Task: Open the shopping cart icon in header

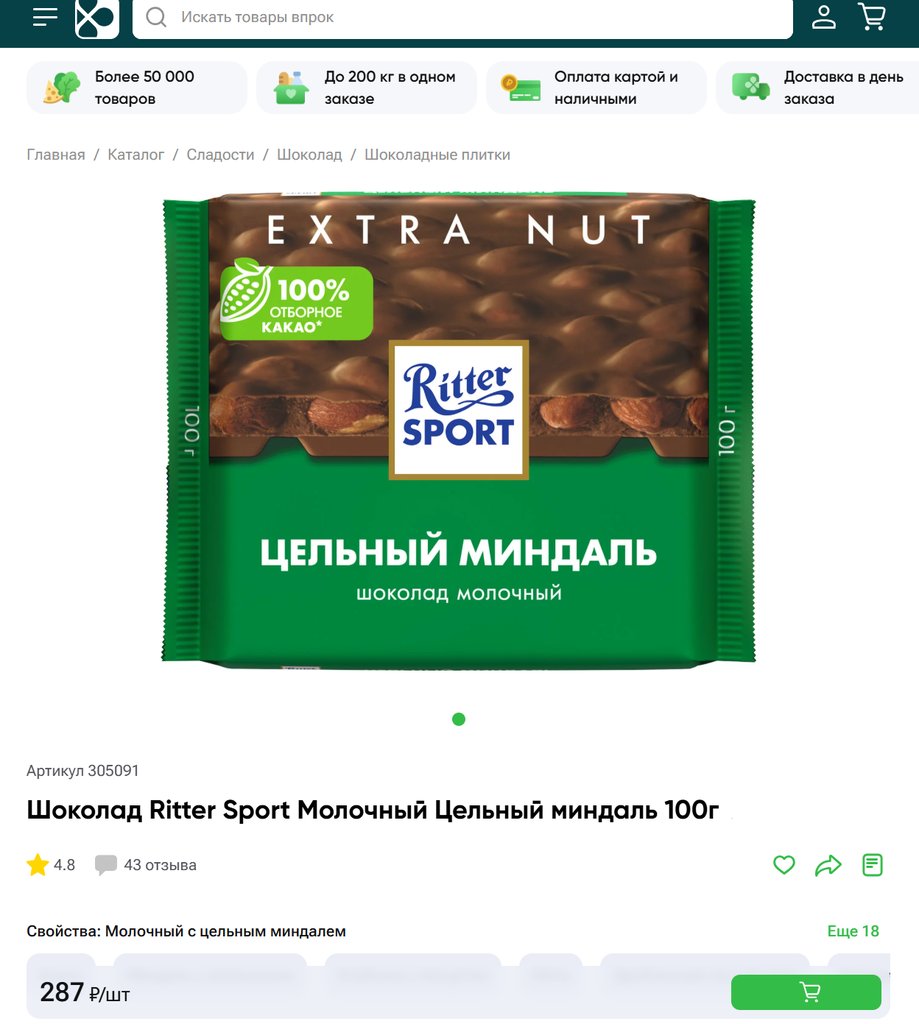Action: tap(872, 17)
